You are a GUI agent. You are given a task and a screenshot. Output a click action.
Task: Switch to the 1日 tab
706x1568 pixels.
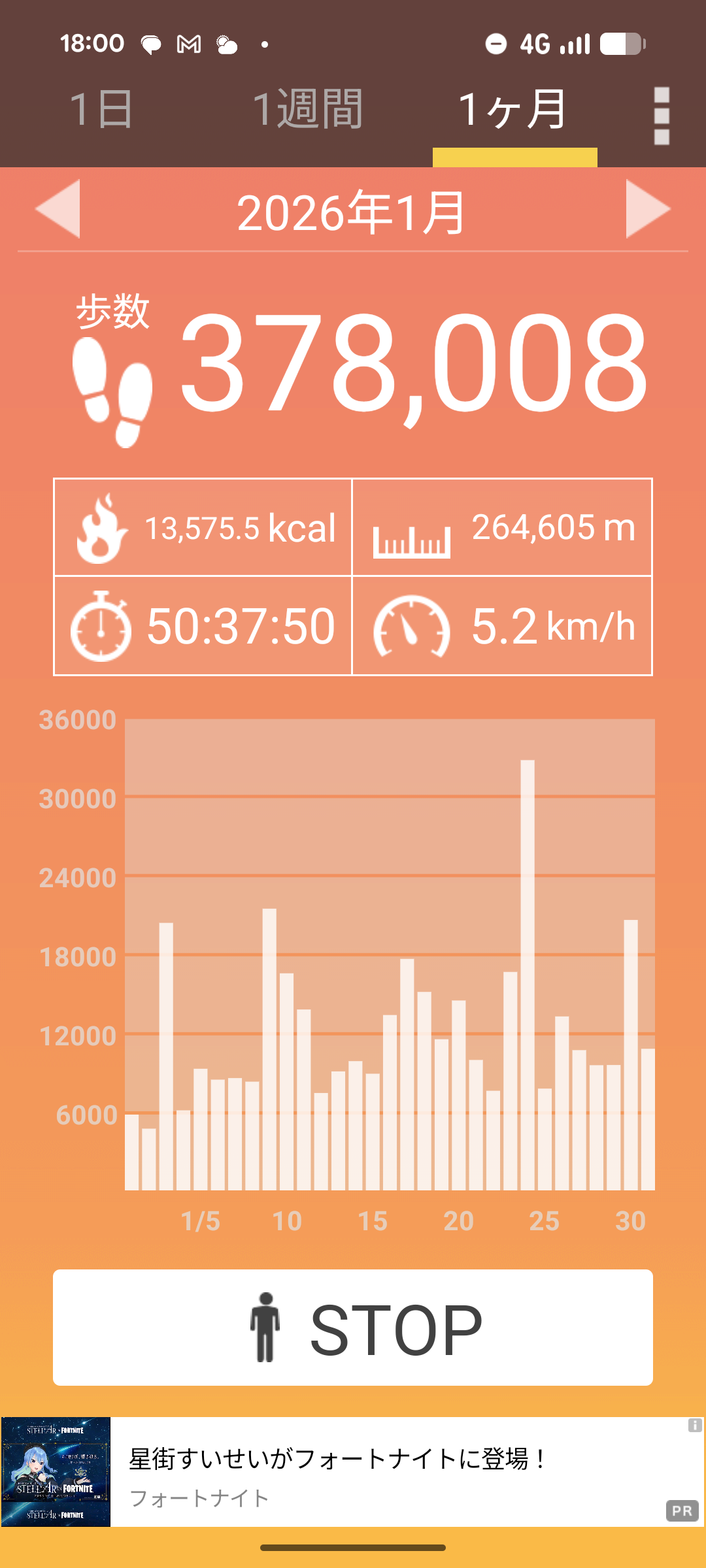pyautogui.click(x=101, y=110)
